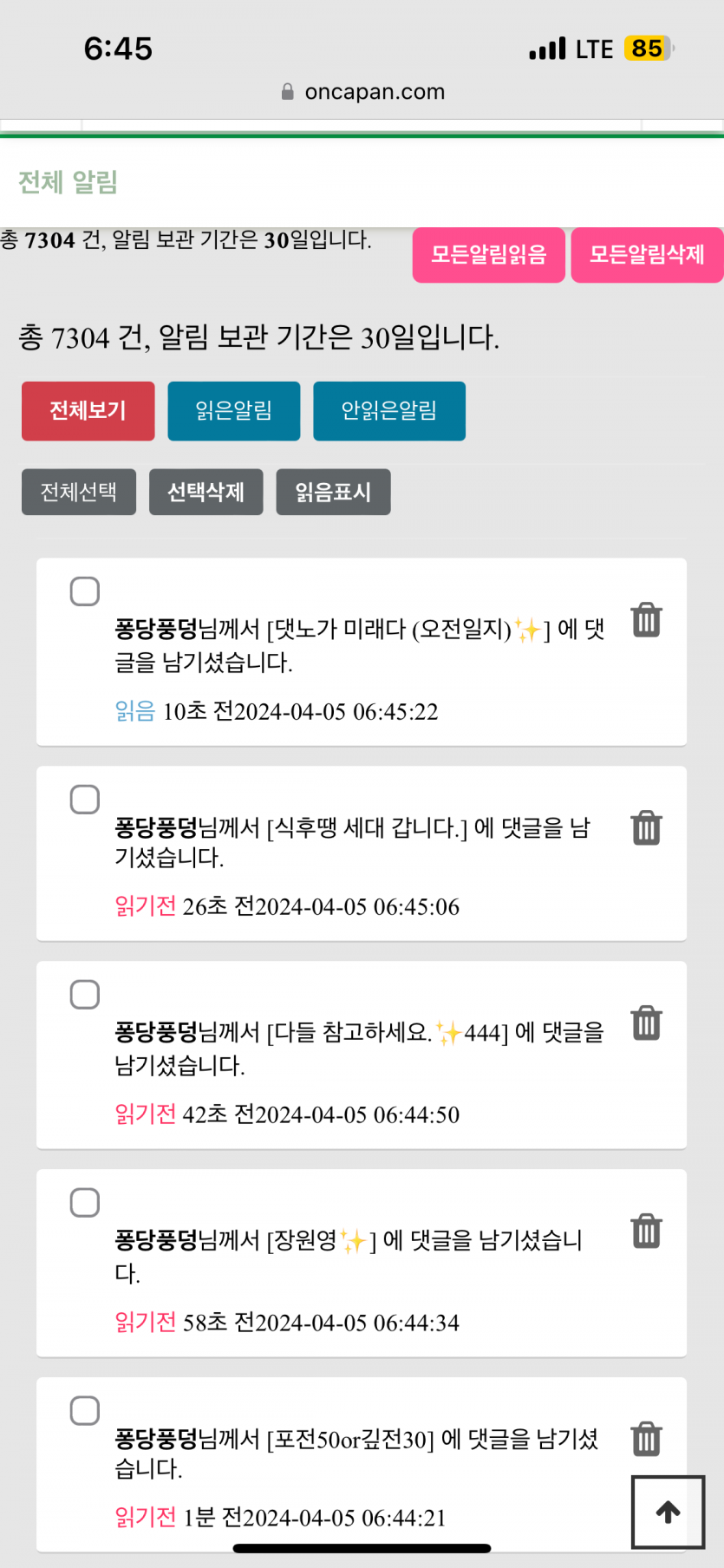The image size is (724, 1568).
Task: Tap the 읽음표시 button
Action: coord(334,493)
